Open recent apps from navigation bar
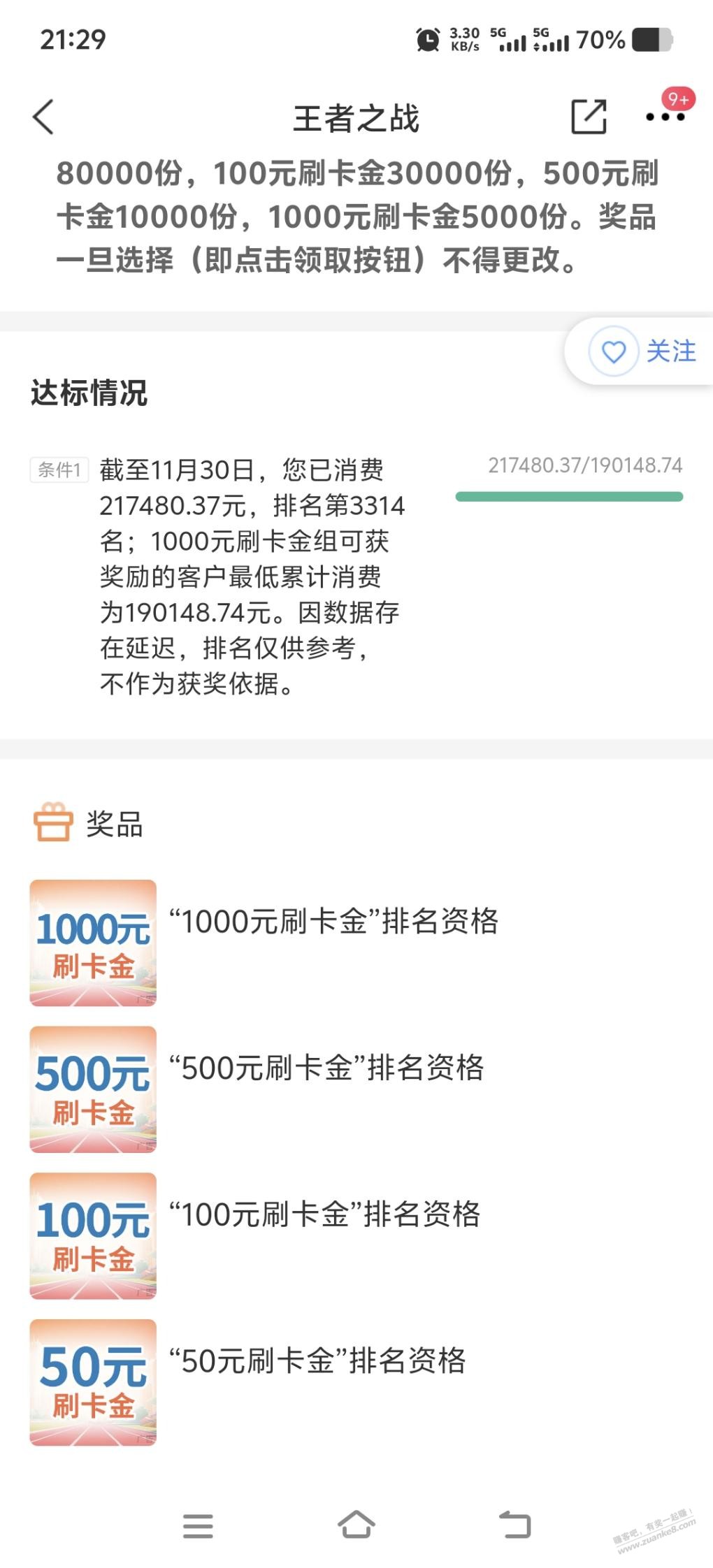Screen dimensions: 713x1568 click(x=198, y=1525)
